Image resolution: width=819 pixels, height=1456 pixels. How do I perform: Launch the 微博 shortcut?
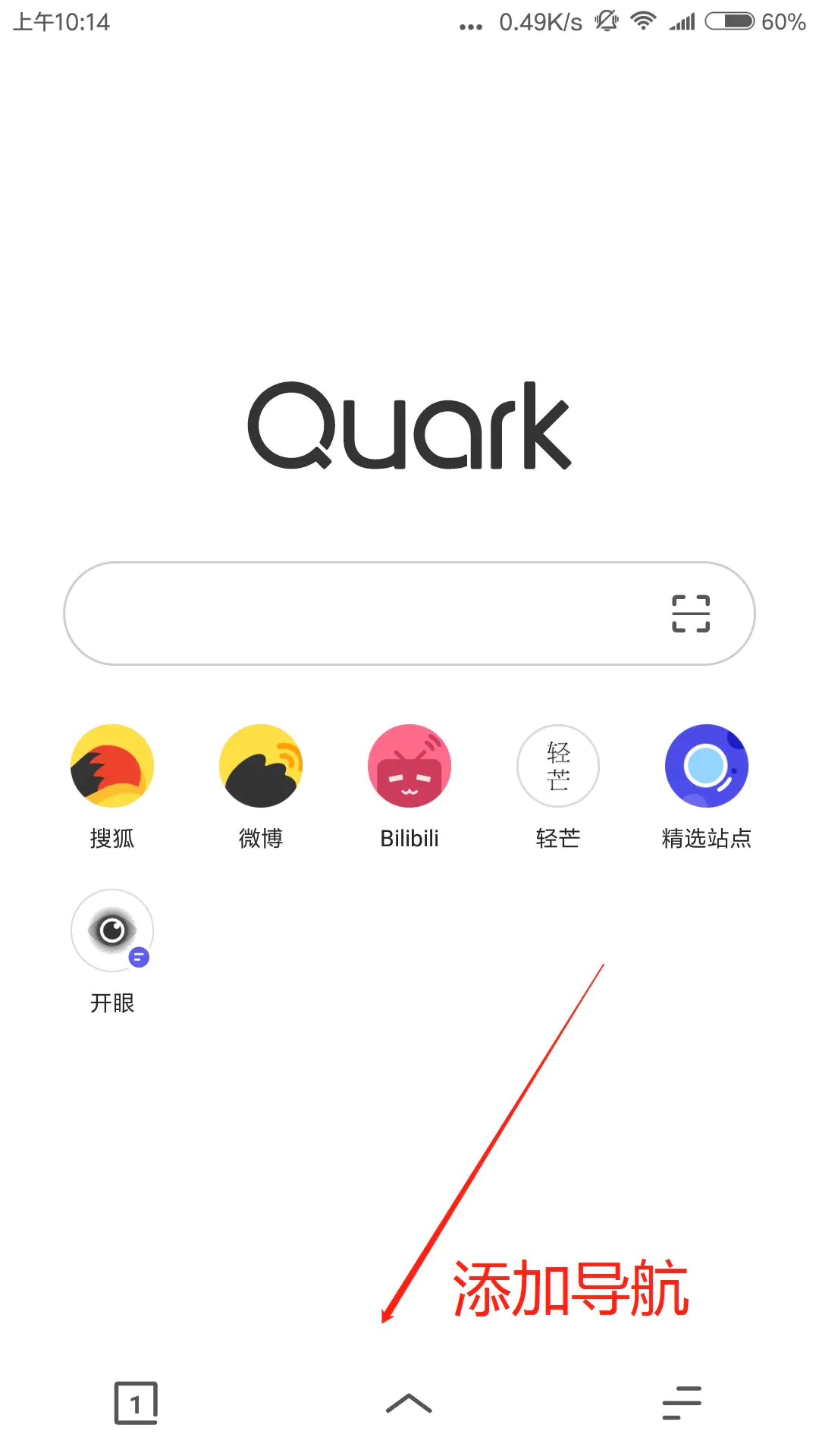[261, 766]
